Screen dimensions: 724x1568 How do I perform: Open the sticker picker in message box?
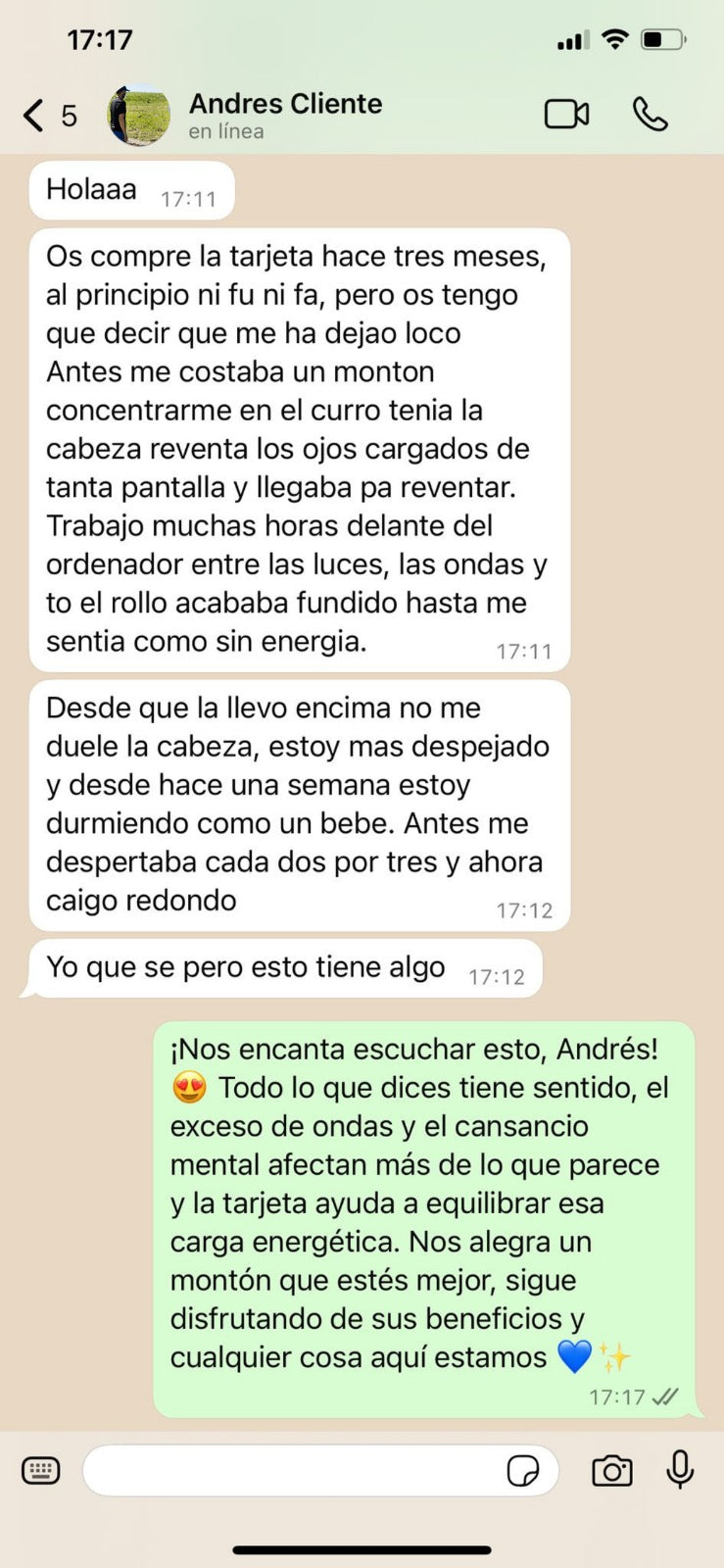tap(523, 1470)
